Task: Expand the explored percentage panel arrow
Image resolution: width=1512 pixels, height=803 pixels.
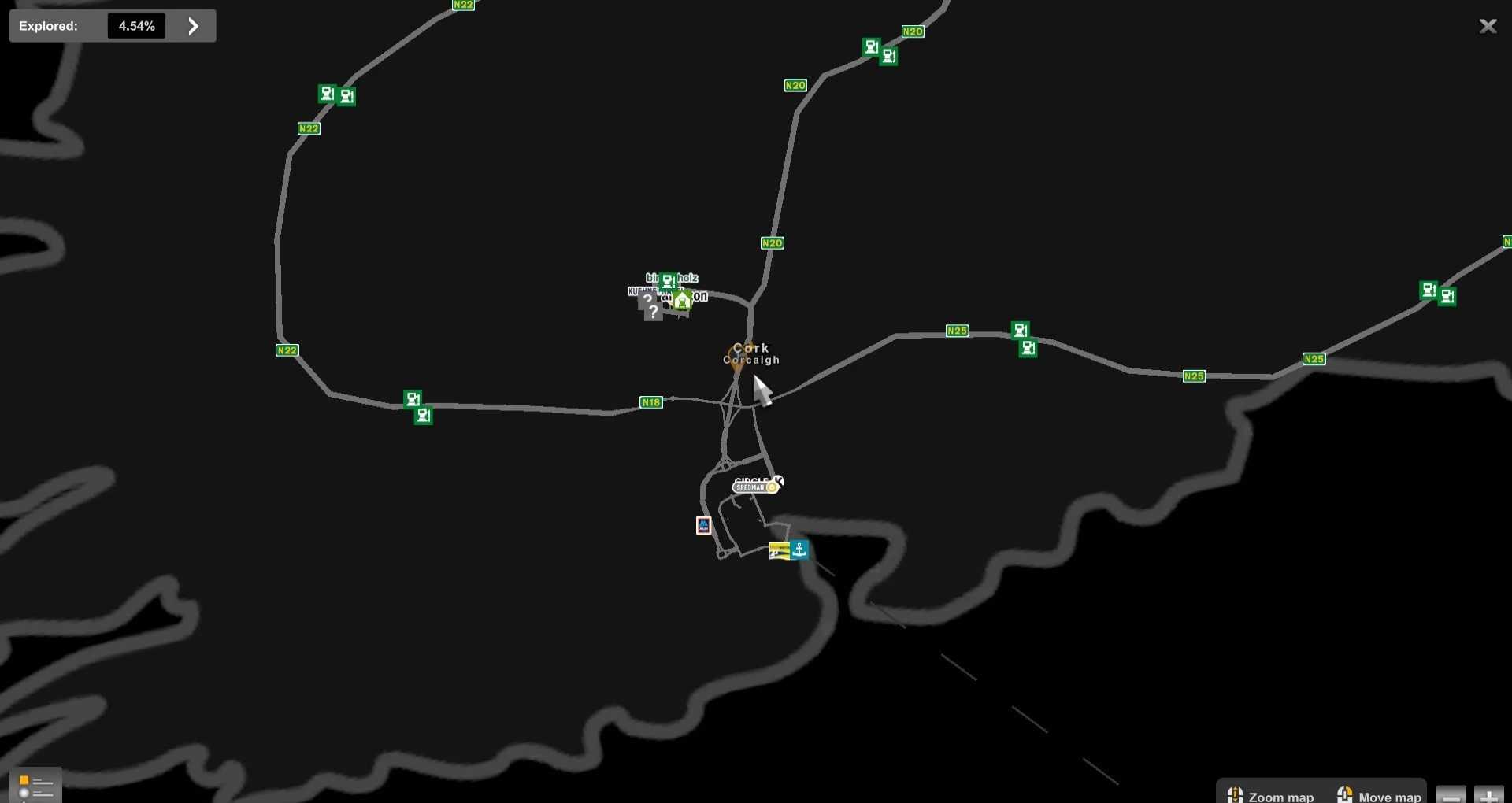Action: point(193,26)
